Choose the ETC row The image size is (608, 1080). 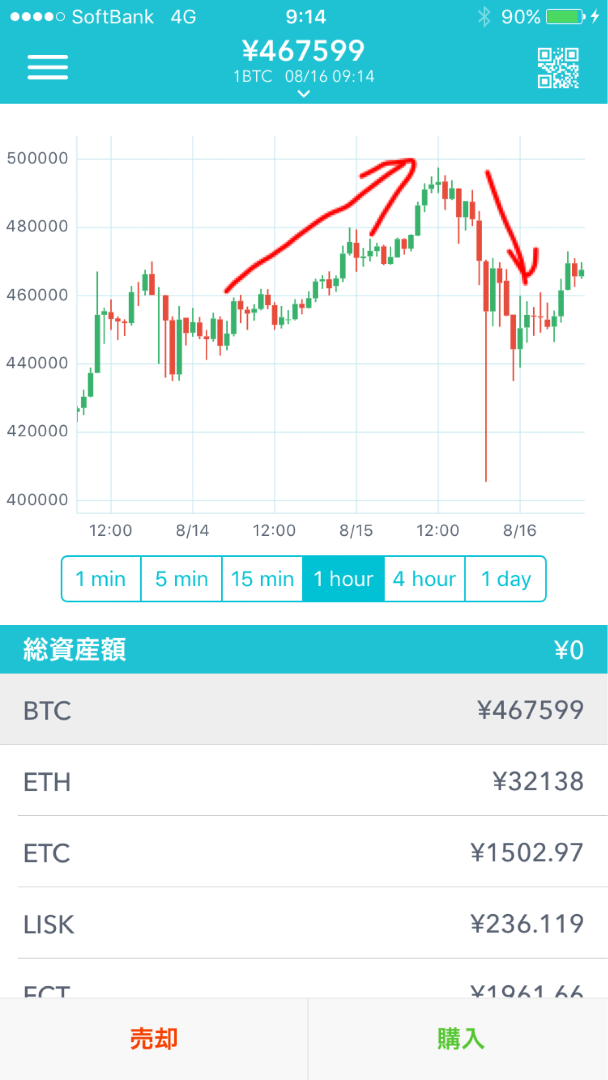[x=304, y=853]
